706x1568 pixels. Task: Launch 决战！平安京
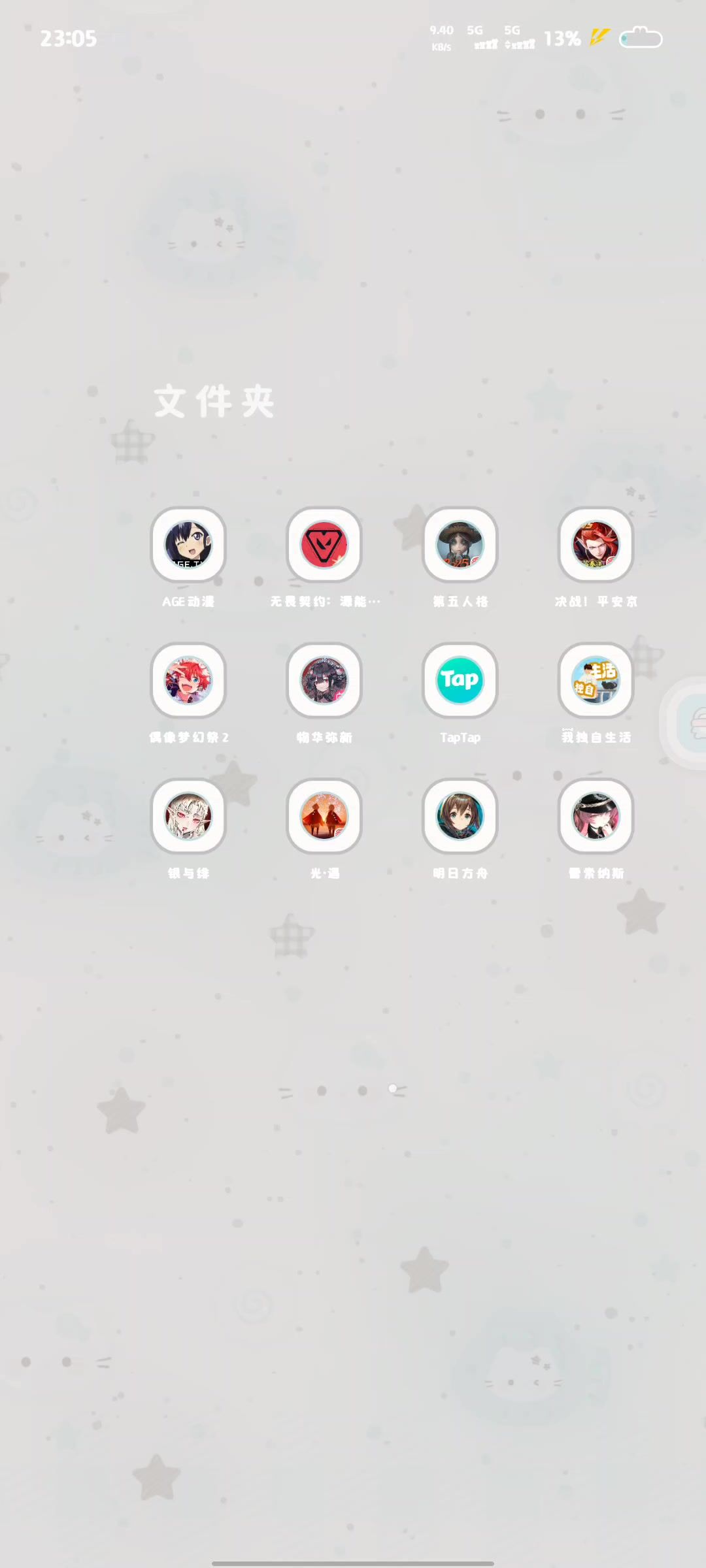596,544
